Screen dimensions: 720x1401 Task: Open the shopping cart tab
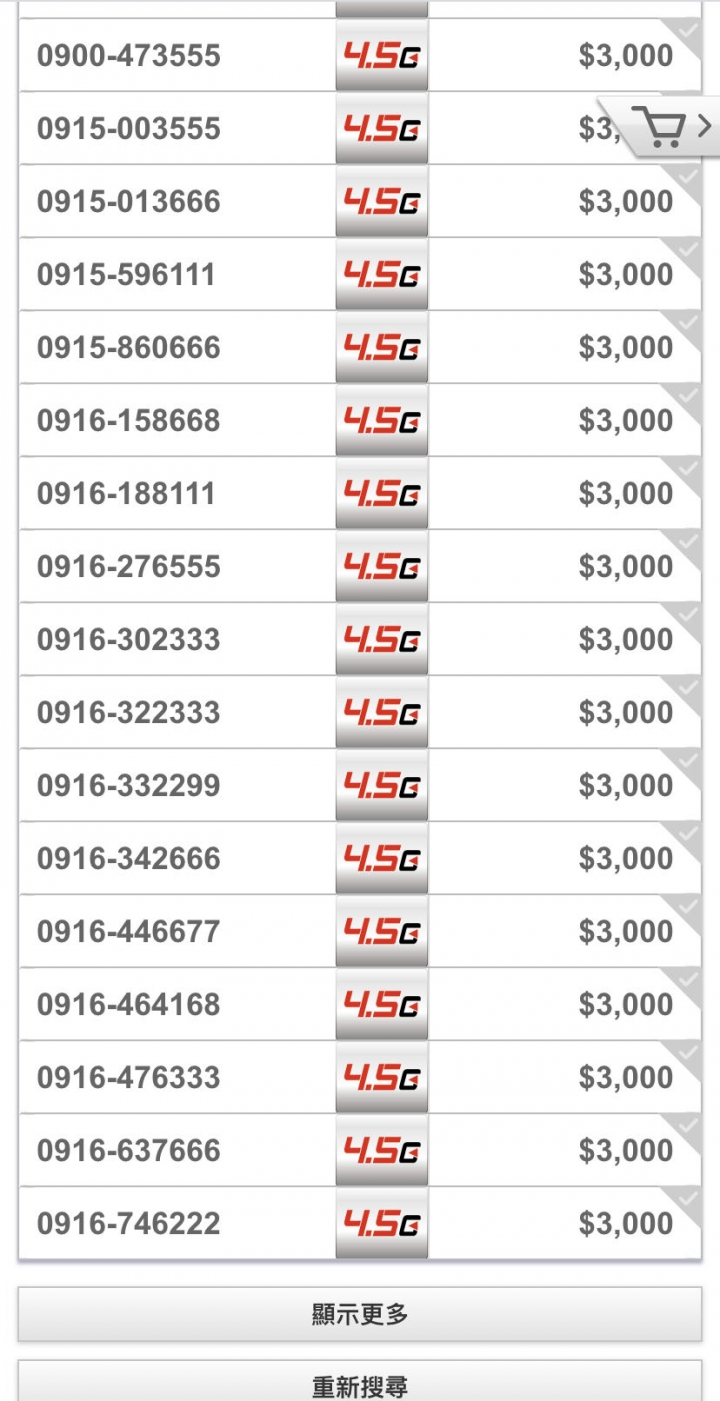coord(660,127)
